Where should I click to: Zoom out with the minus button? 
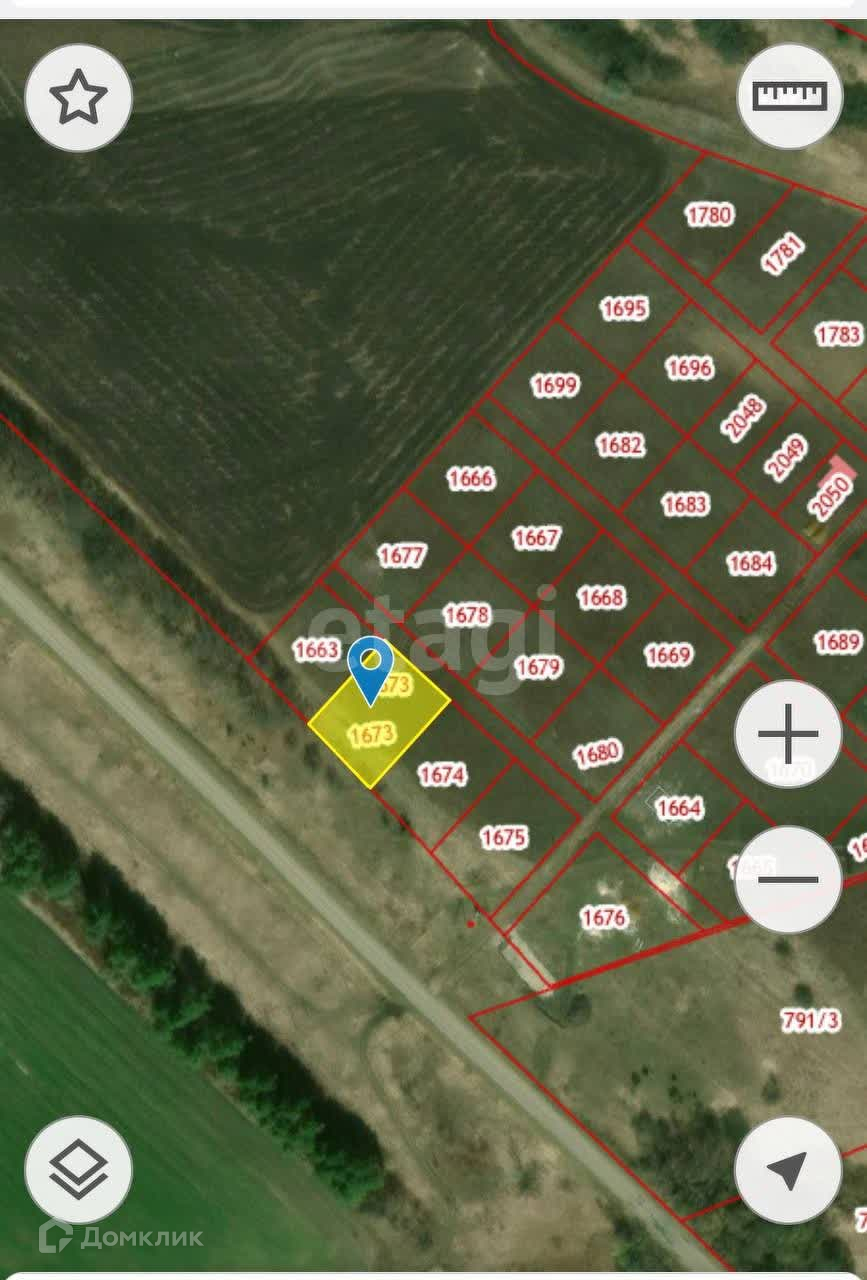[x=788, y=880]
